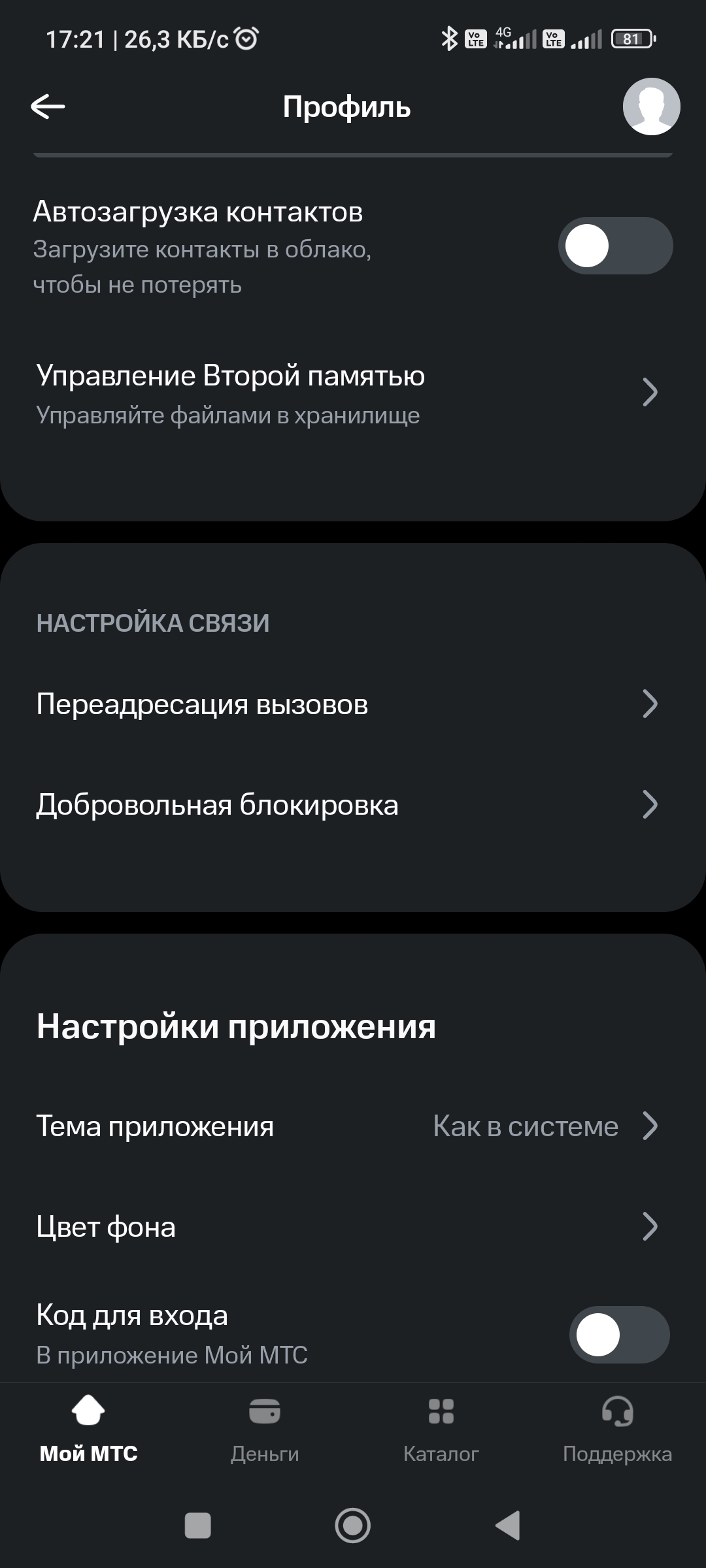Enable Автозагрузка контактов switch
The height and width of the screenshot is (1568, 706).
(614, 246)
